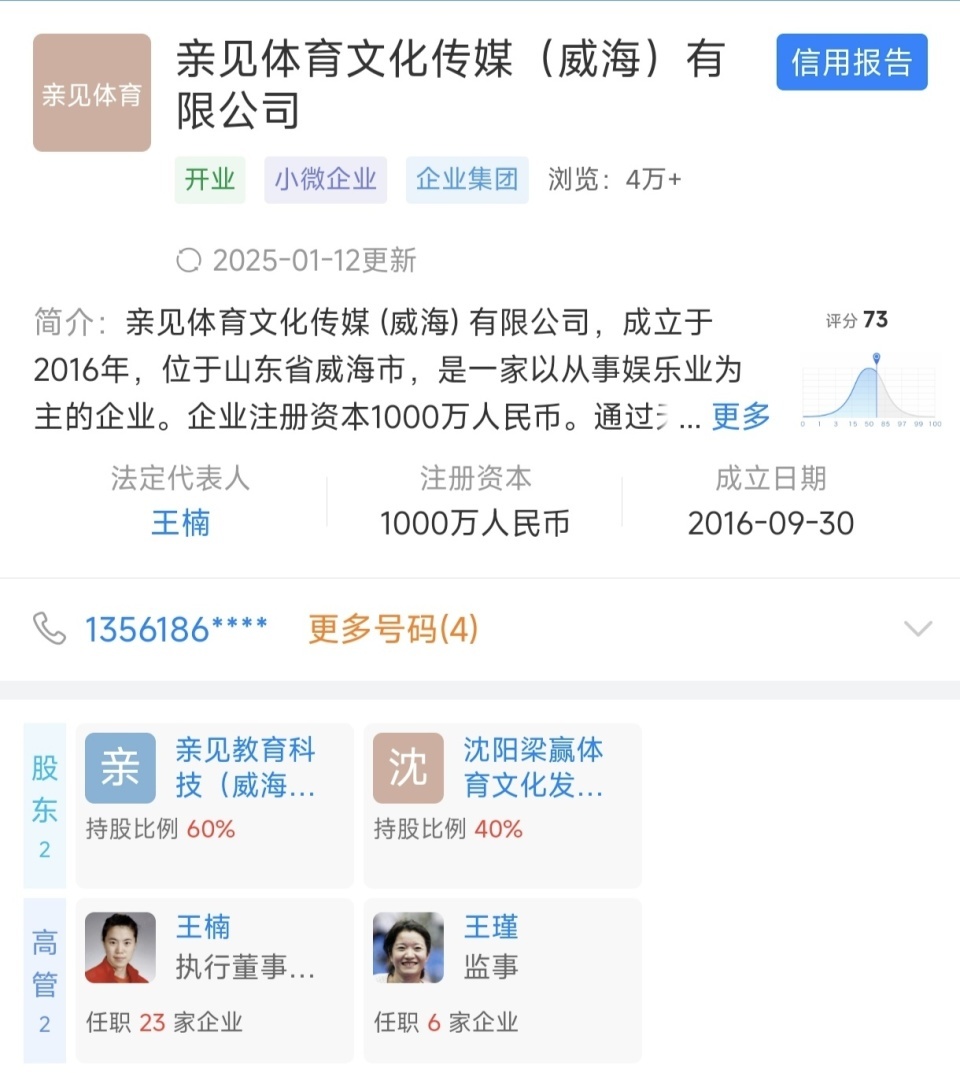Expand the company intro with 更多
This screenshot has height=1073, width=960.
pos(741,417)
